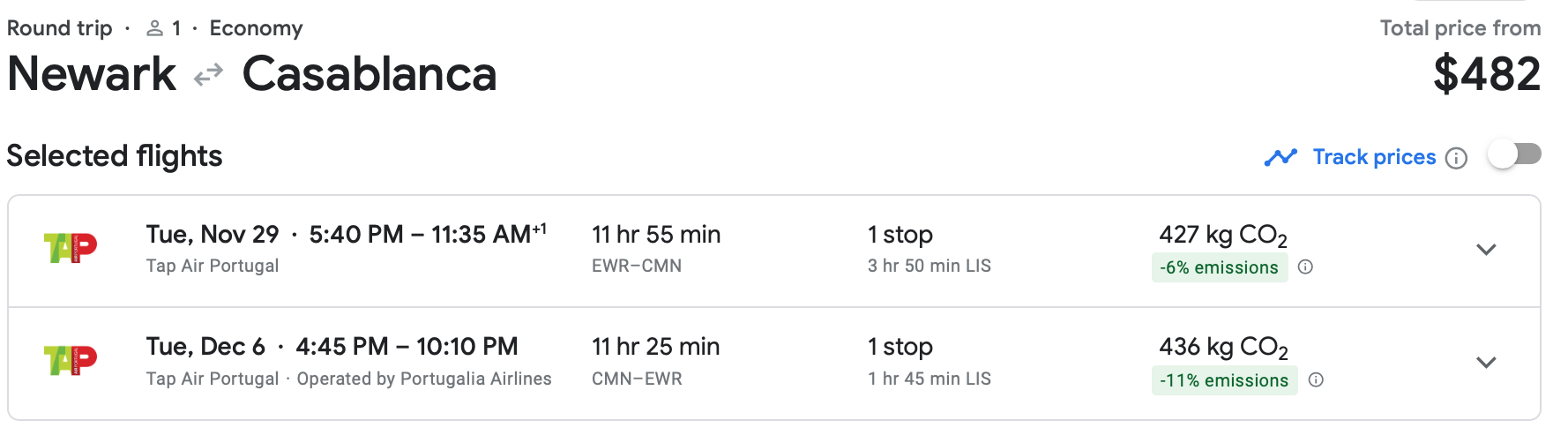
Task: Show info about Track prices
Action: click(x=1457, y=158)
